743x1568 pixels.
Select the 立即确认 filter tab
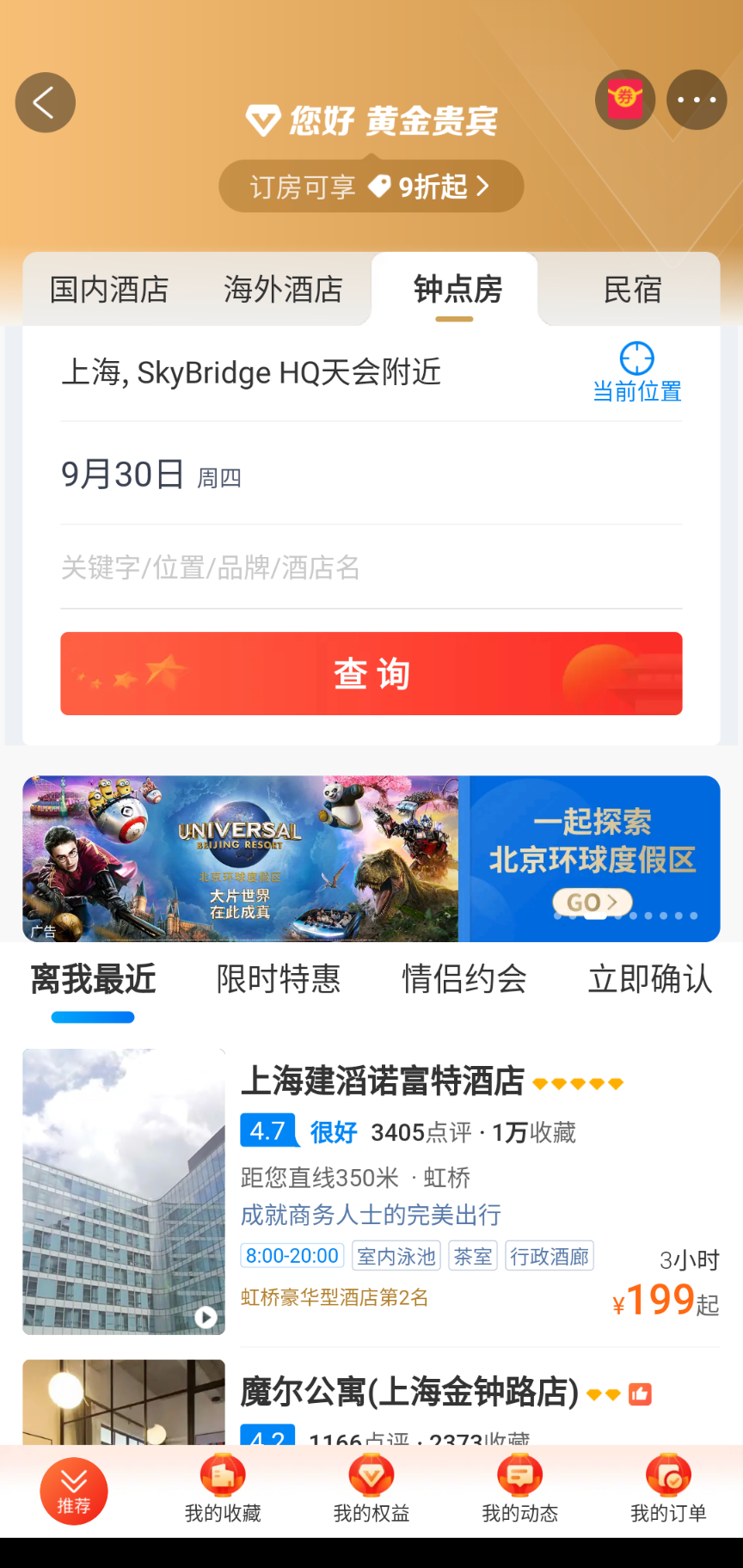click(650, 979)
